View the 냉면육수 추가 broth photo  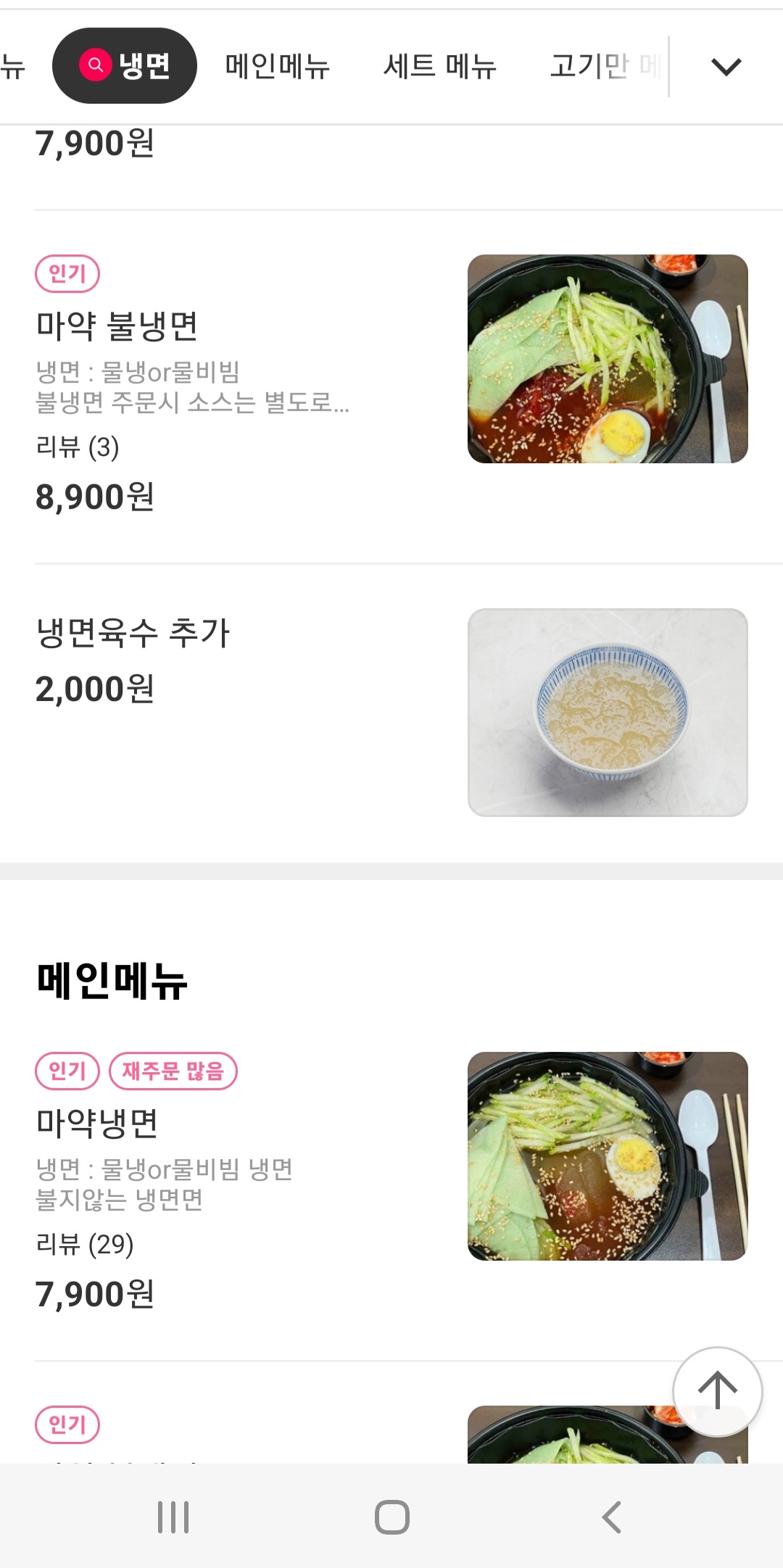coord(608,713)
